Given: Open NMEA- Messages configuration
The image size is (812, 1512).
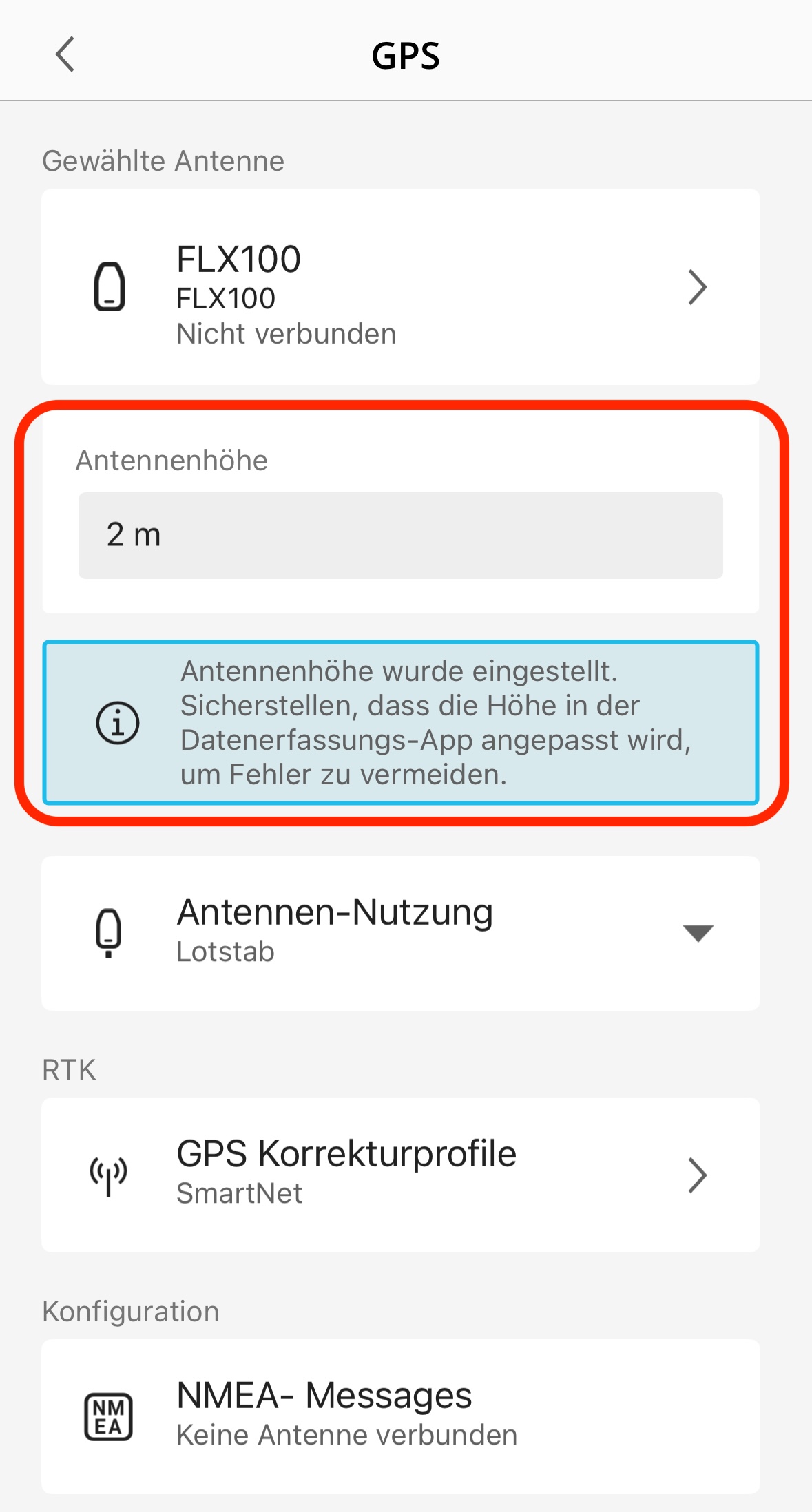Looking at the screenshot, I should 400,1416.
